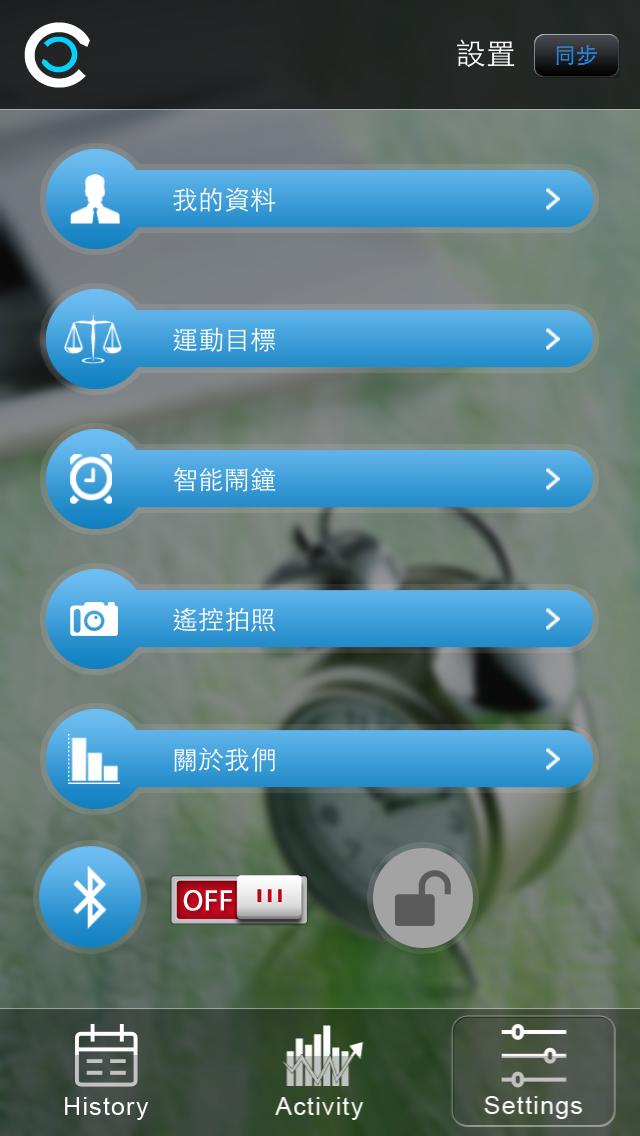Turn on the Bluetooth OFF switch
Image resolution: width=640 pixels, height=1136 pixels.
(x=239, y=899)
